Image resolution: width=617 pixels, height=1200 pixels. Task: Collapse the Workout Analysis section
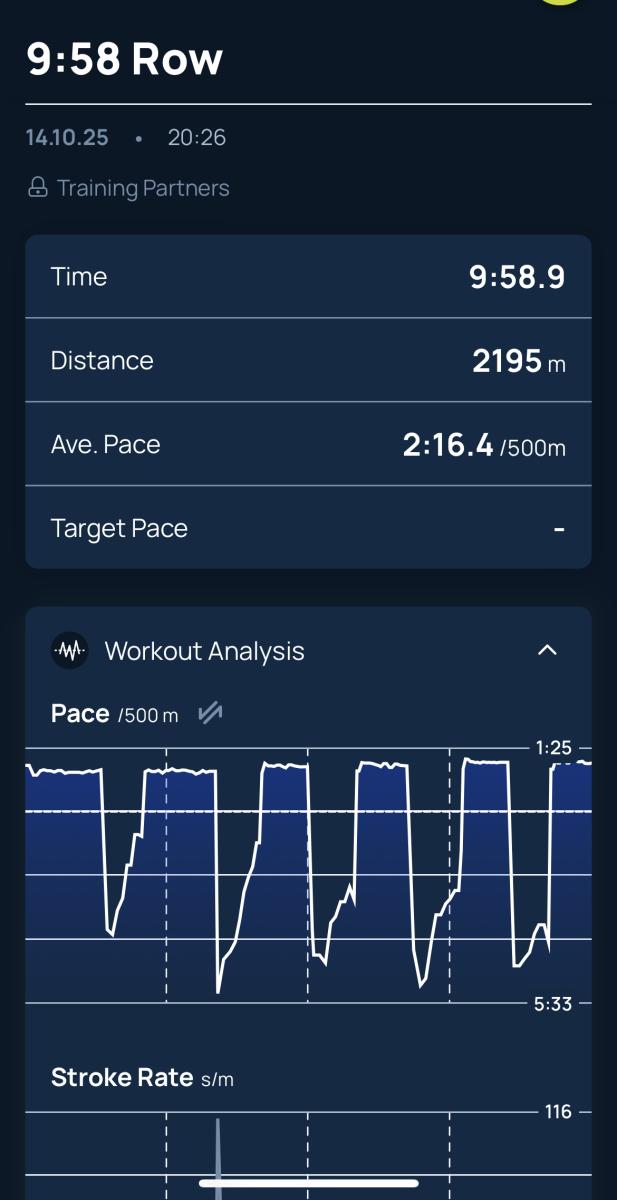coord(546,651)
